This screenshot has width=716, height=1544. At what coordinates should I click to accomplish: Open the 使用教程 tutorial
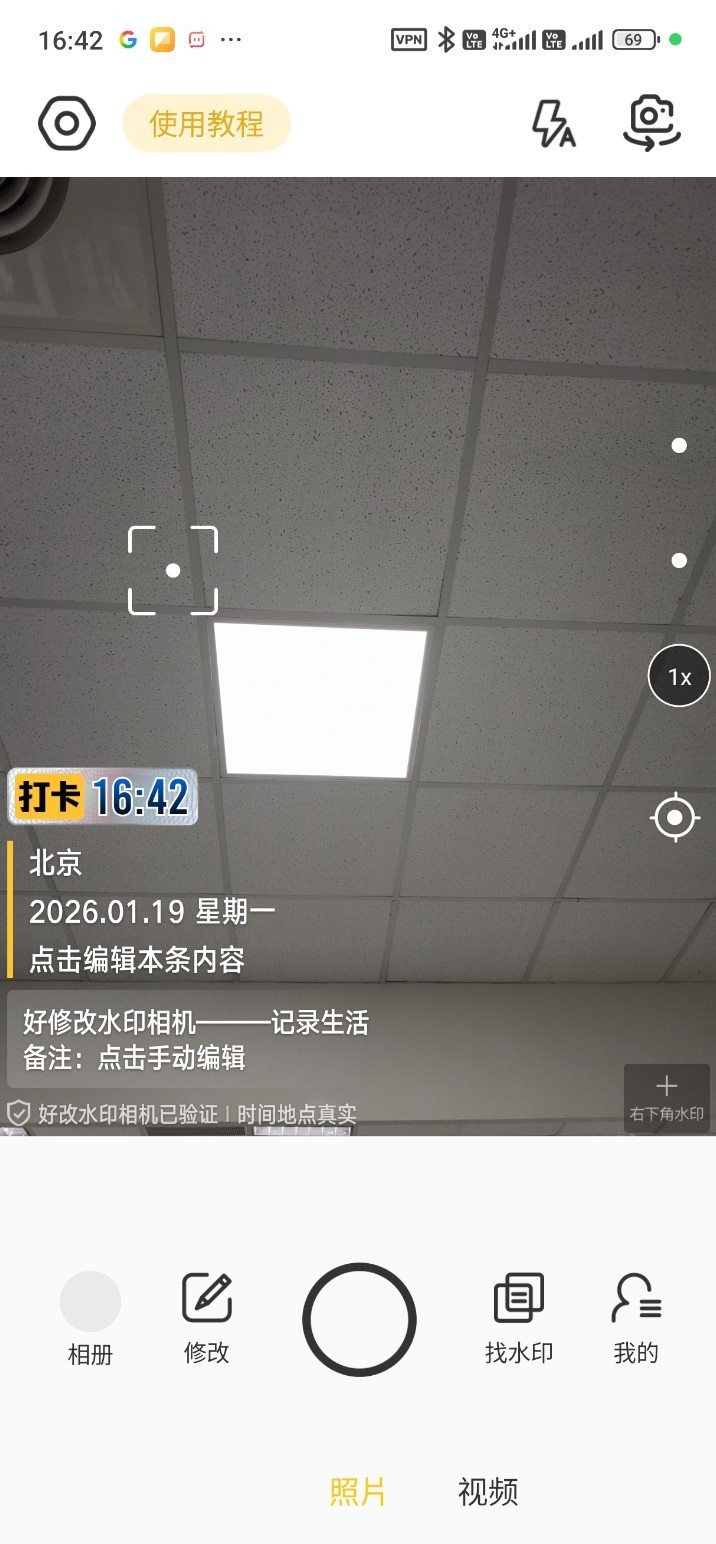point(206,124)
